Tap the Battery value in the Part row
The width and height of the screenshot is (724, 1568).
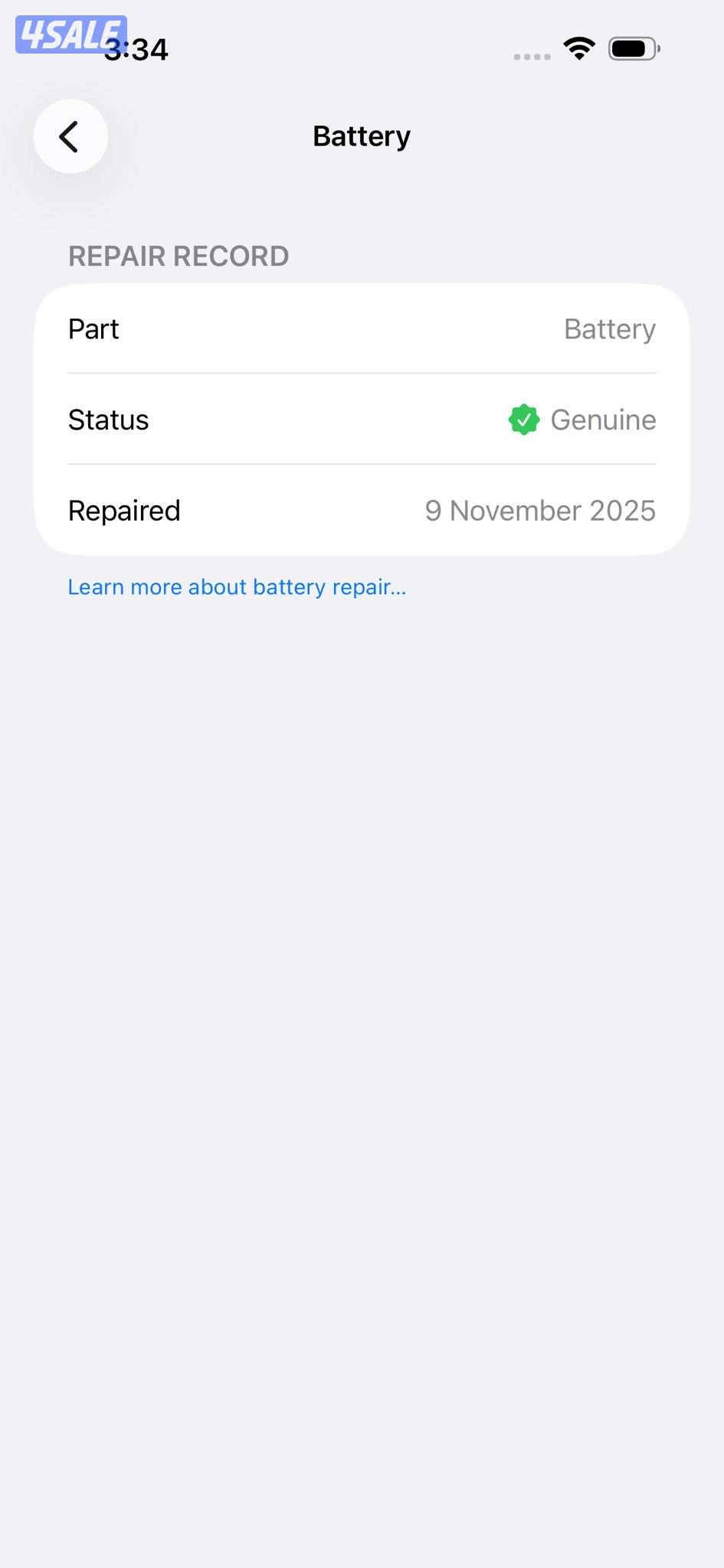(x=609, y=328)
